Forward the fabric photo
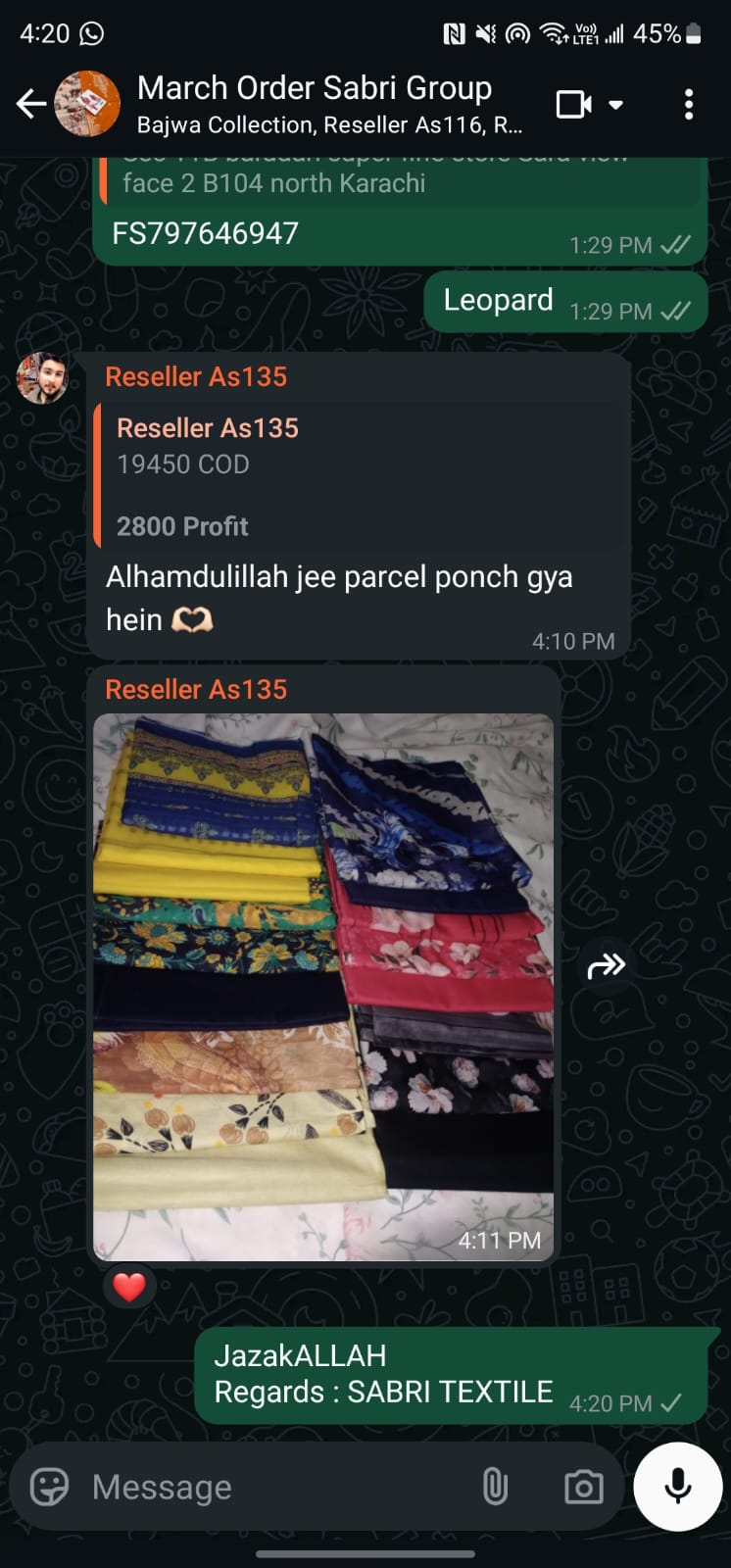731x1568 pixels. 606,966
